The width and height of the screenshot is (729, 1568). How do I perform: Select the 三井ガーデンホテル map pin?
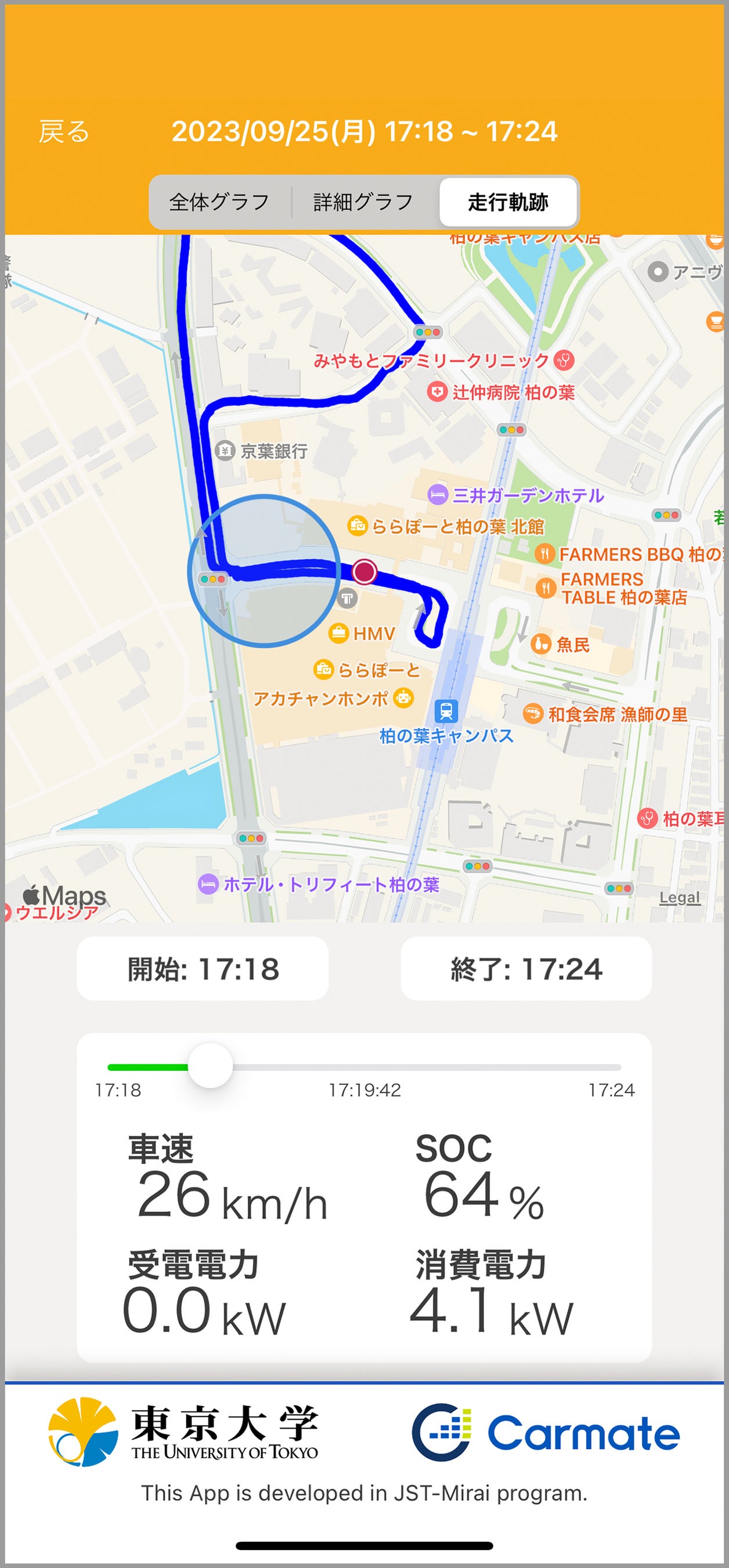point(438,494)
